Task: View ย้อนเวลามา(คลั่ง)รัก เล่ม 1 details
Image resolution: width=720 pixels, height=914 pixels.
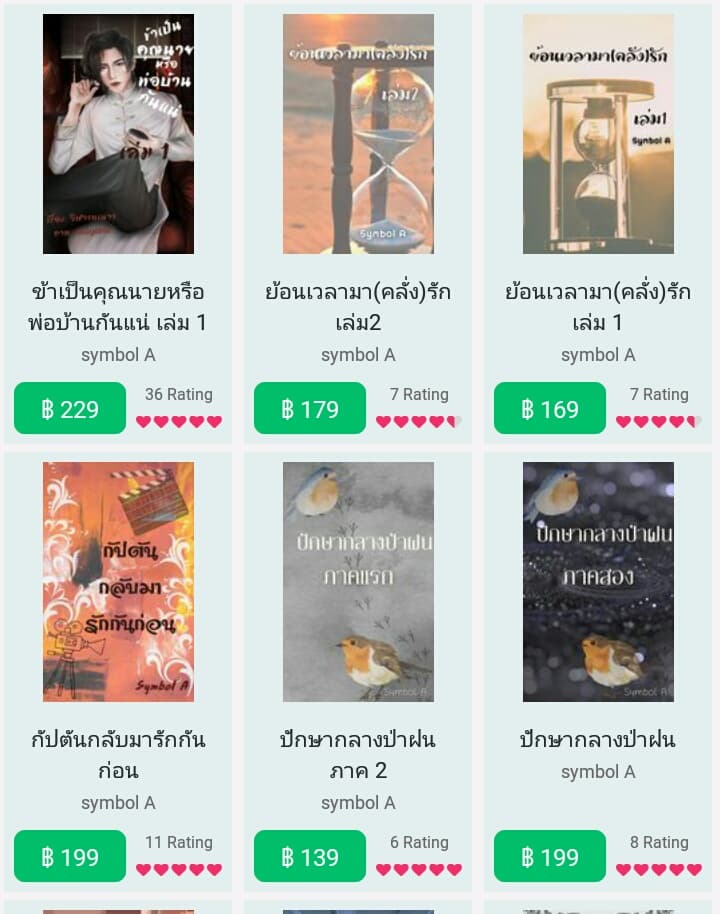Action: tap(598, 134)
